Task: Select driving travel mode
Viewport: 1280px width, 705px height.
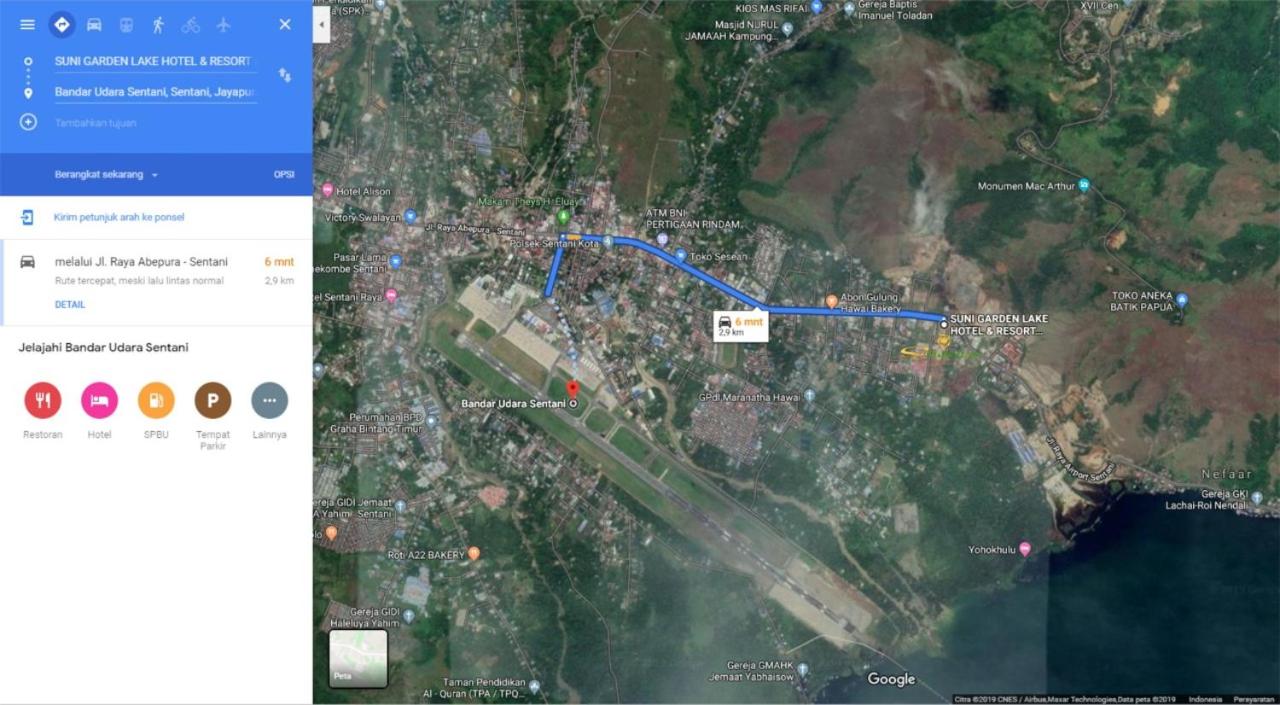Action: [94, 24]
